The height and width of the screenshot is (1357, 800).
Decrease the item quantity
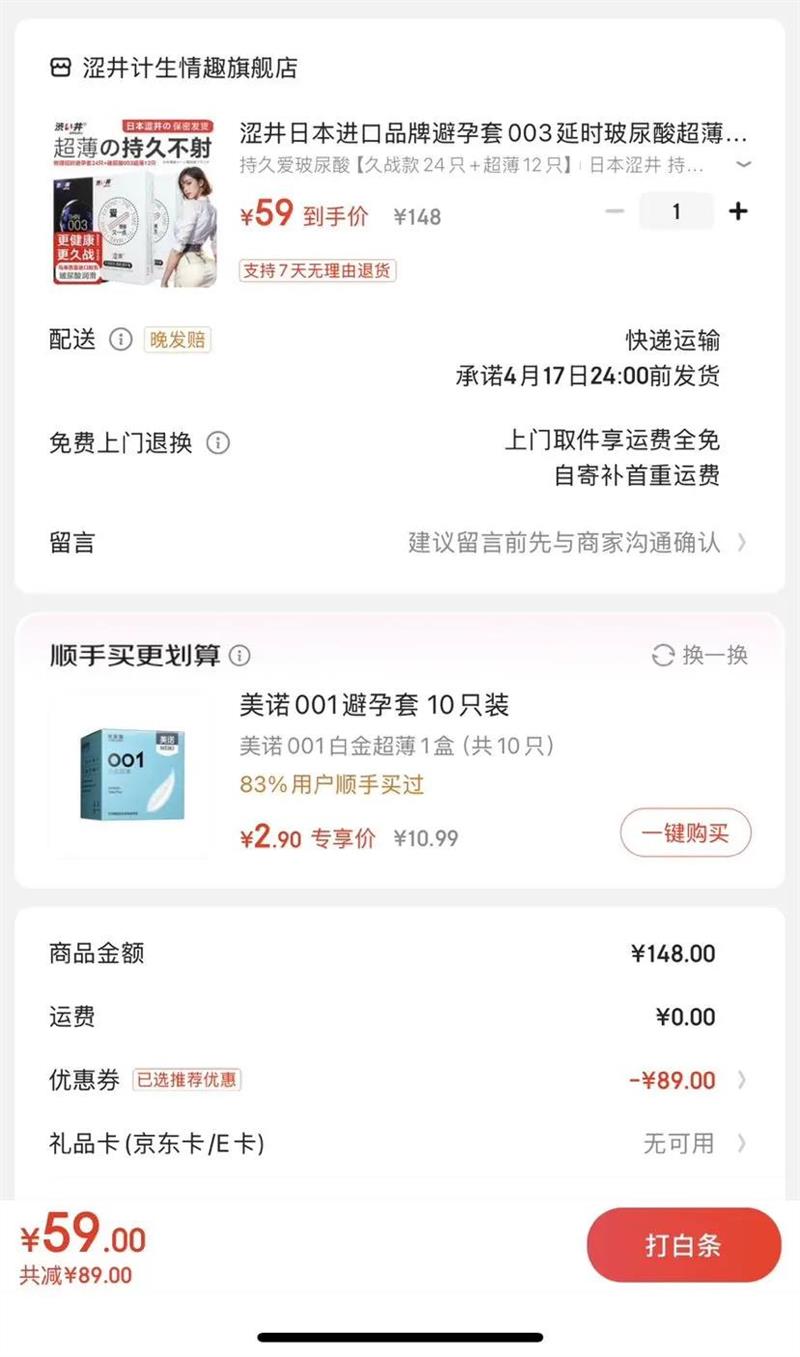coord(615,211)
